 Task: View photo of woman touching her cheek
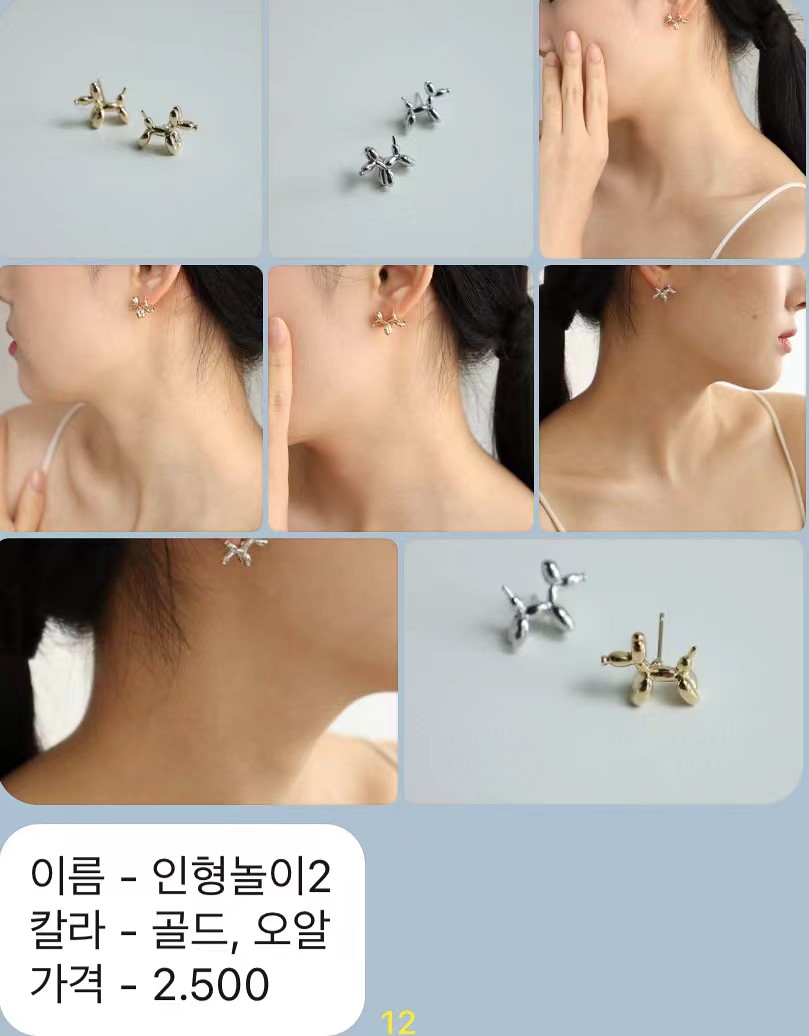[x=672, y=128]
